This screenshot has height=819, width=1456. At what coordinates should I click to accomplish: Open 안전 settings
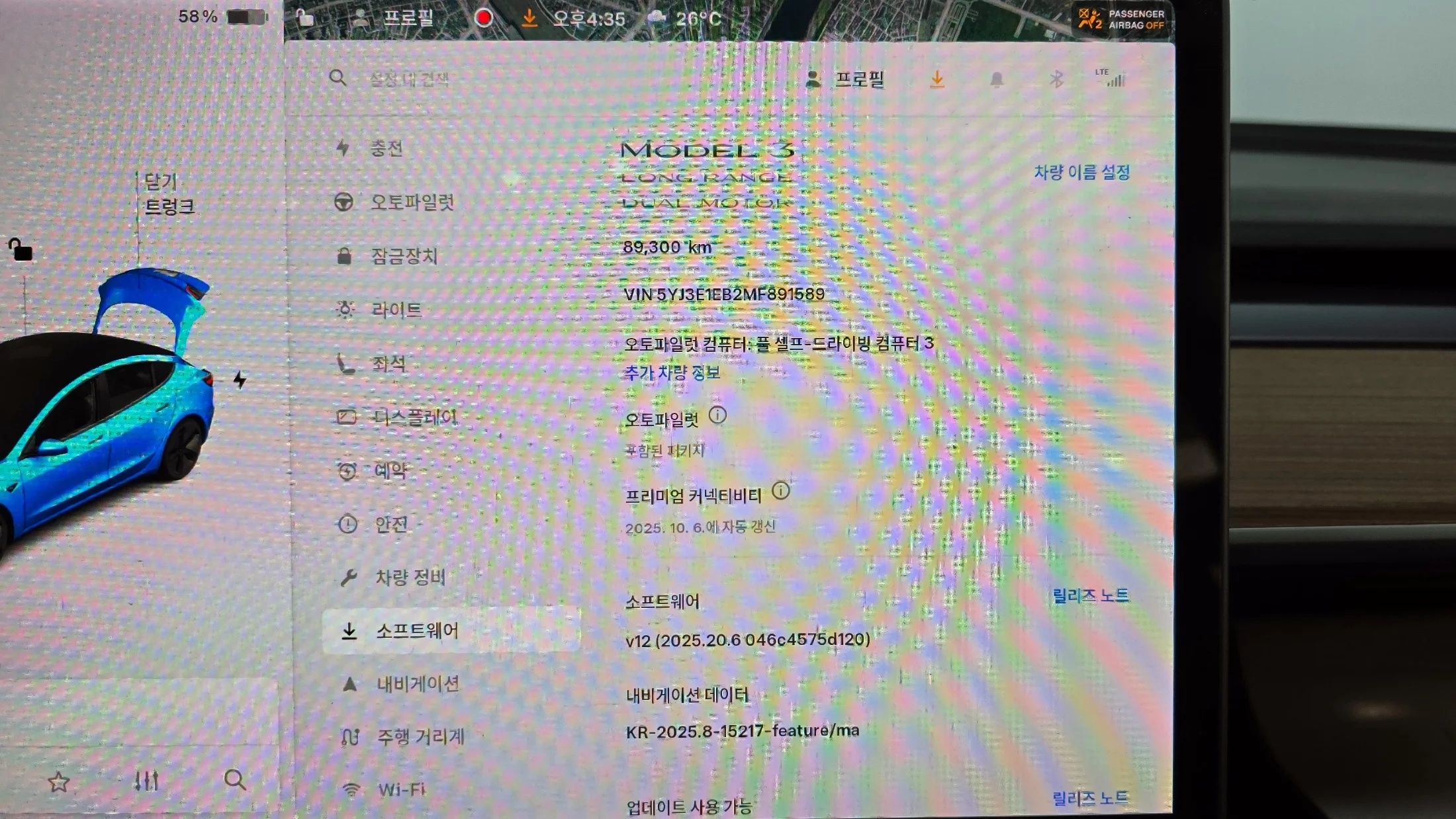[x=390, y=525]
